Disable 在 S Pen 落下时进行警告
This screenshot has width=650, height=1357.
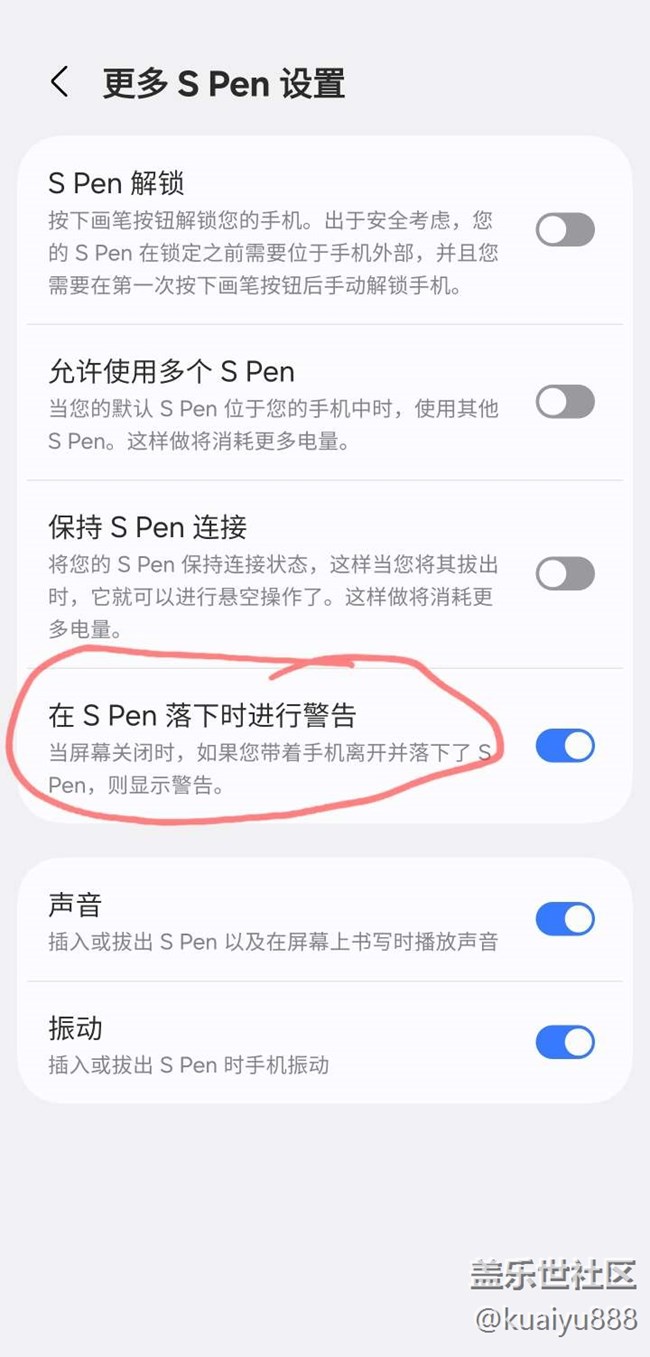[x=565, y=746]
